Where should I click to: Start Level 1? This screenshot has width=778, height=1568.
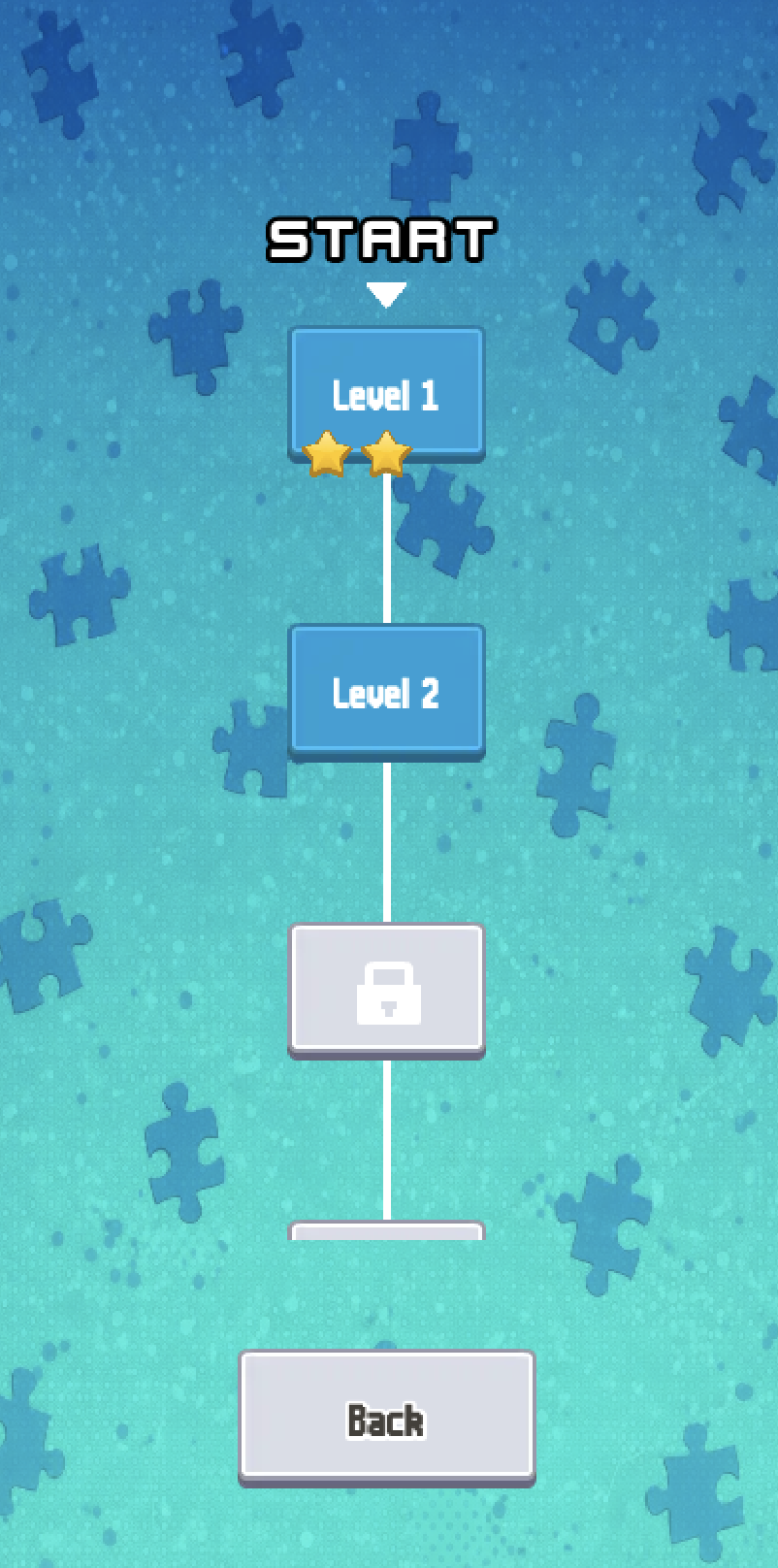coord(386,391)
